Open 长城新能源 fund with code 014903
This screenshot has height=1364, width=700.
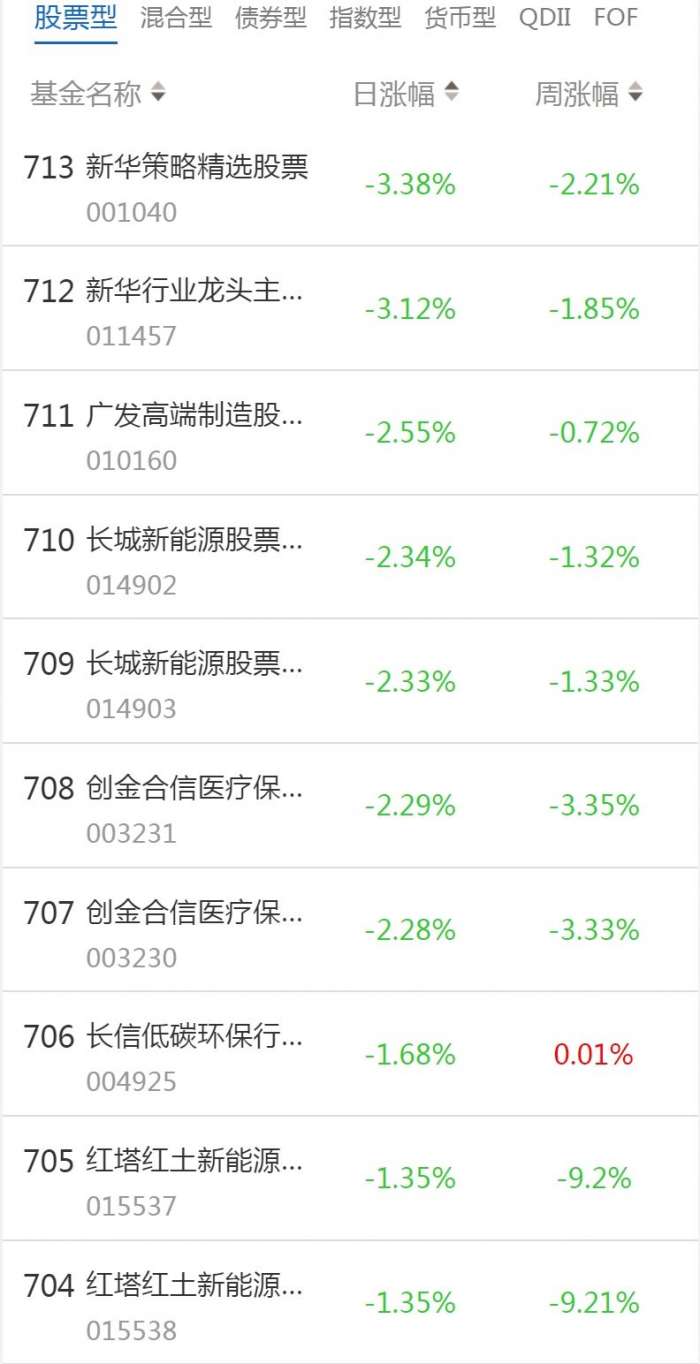pos(196,683)
